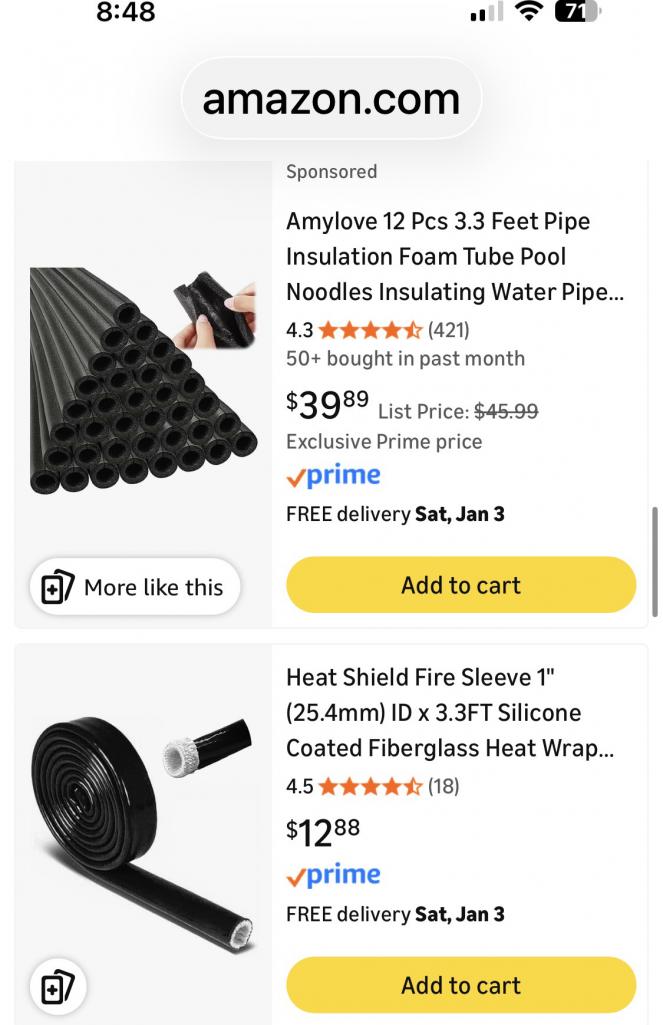This screenshot has width=663, height=1025.
Task: Open the Heat Shield Fire Sleeve listing
Action: [x=433, y=712]
